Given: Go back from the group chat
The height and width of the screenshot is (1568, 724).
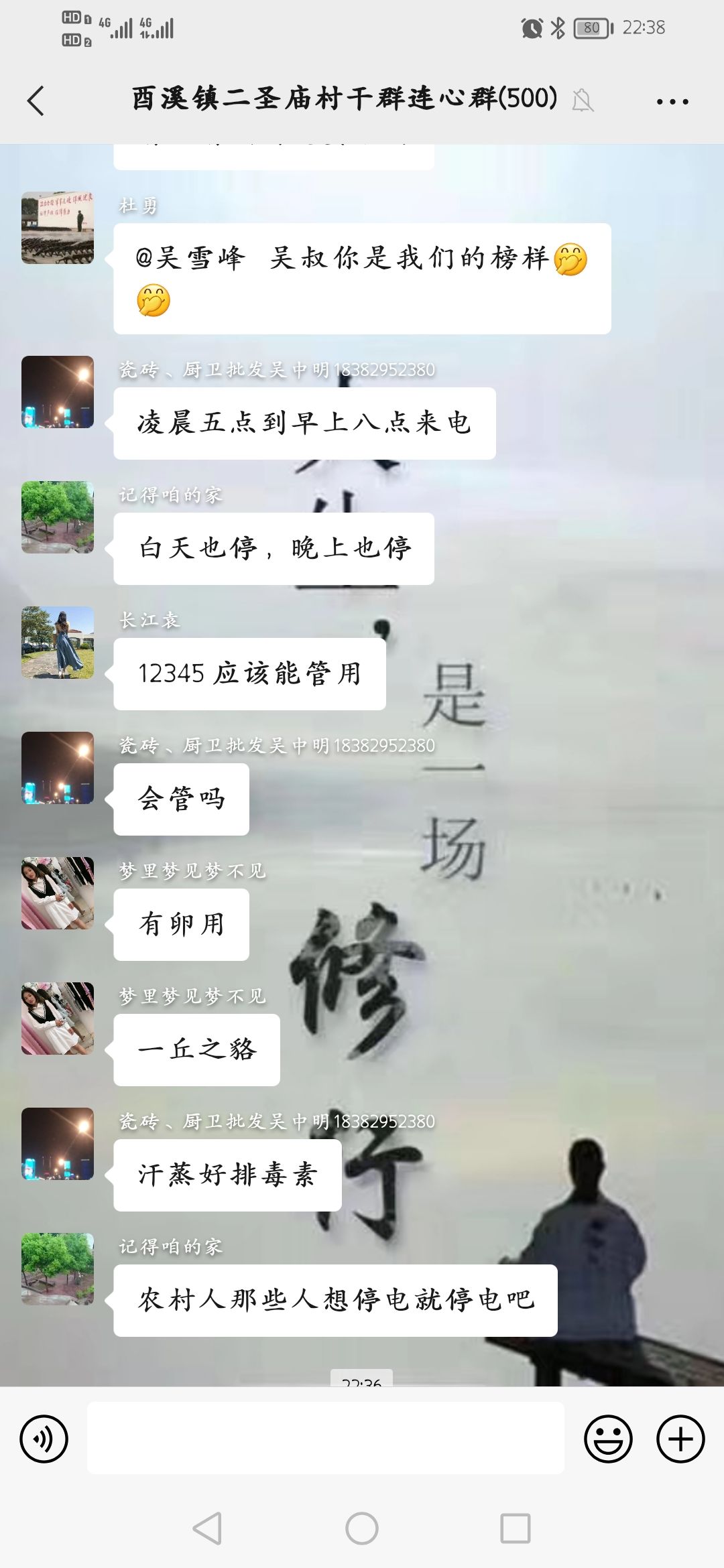Looking at the screenshot, I should tap(36, 101).
